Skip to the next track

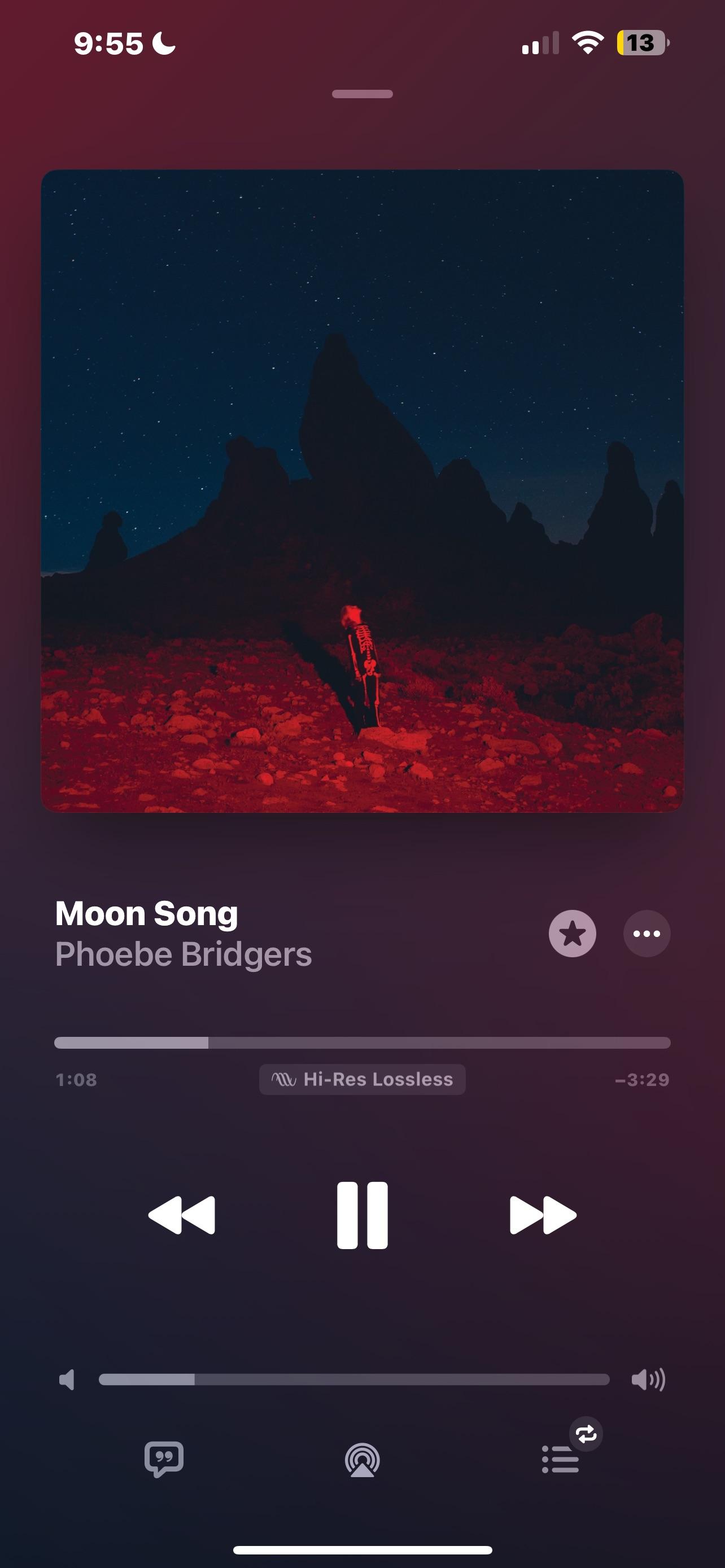[x=543, y=1215]
